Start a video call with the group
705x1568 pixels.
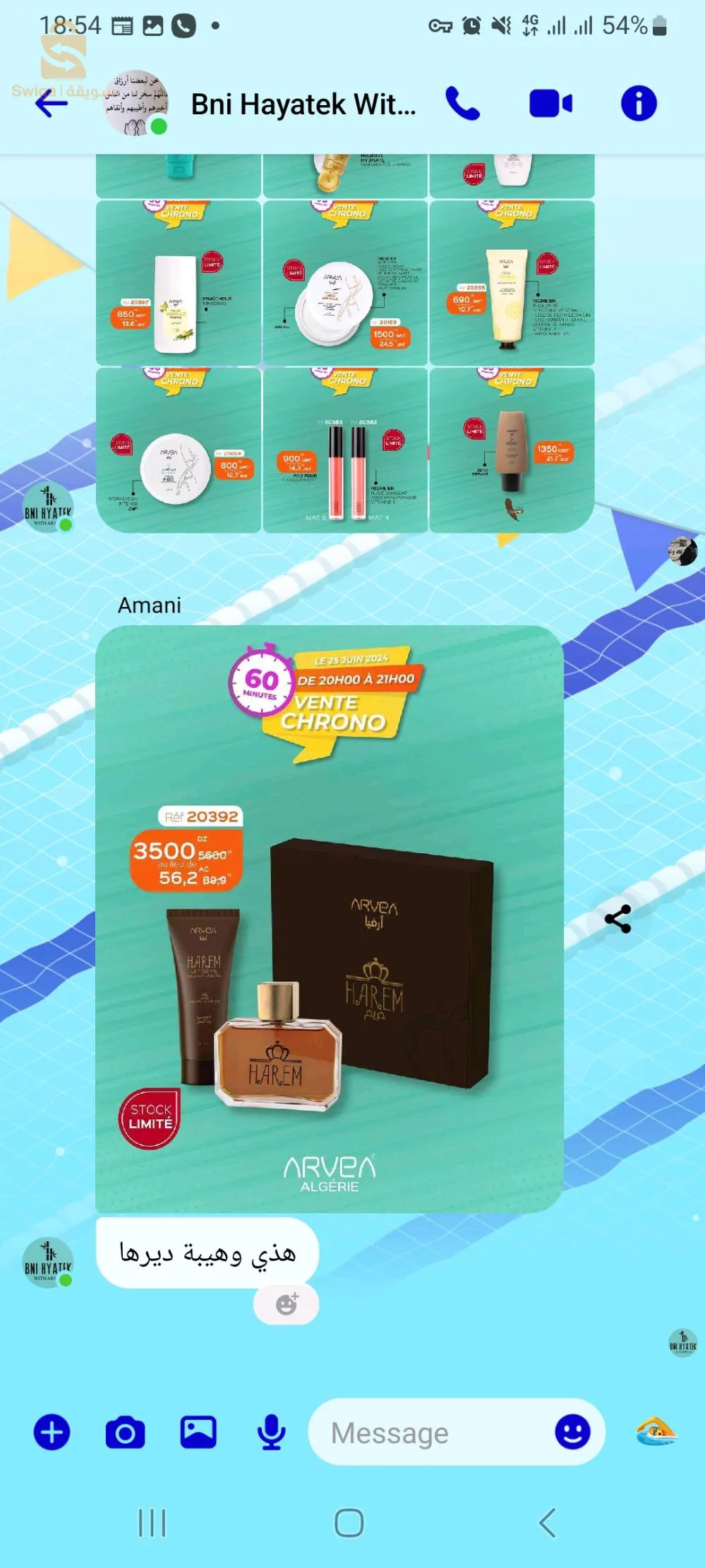(550, 104)
